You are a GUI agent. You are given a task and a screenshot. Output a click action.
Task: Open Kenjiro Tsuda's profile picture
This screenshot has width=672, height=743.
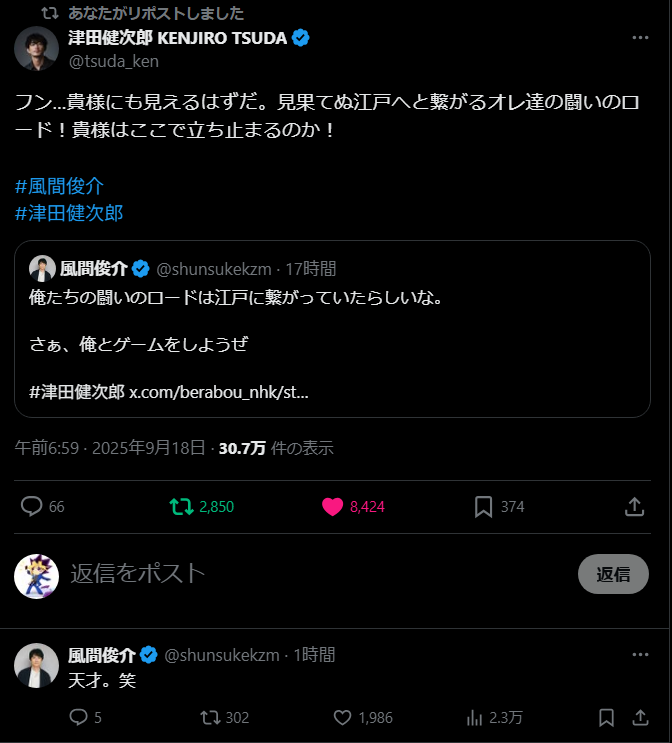[36, 48]
